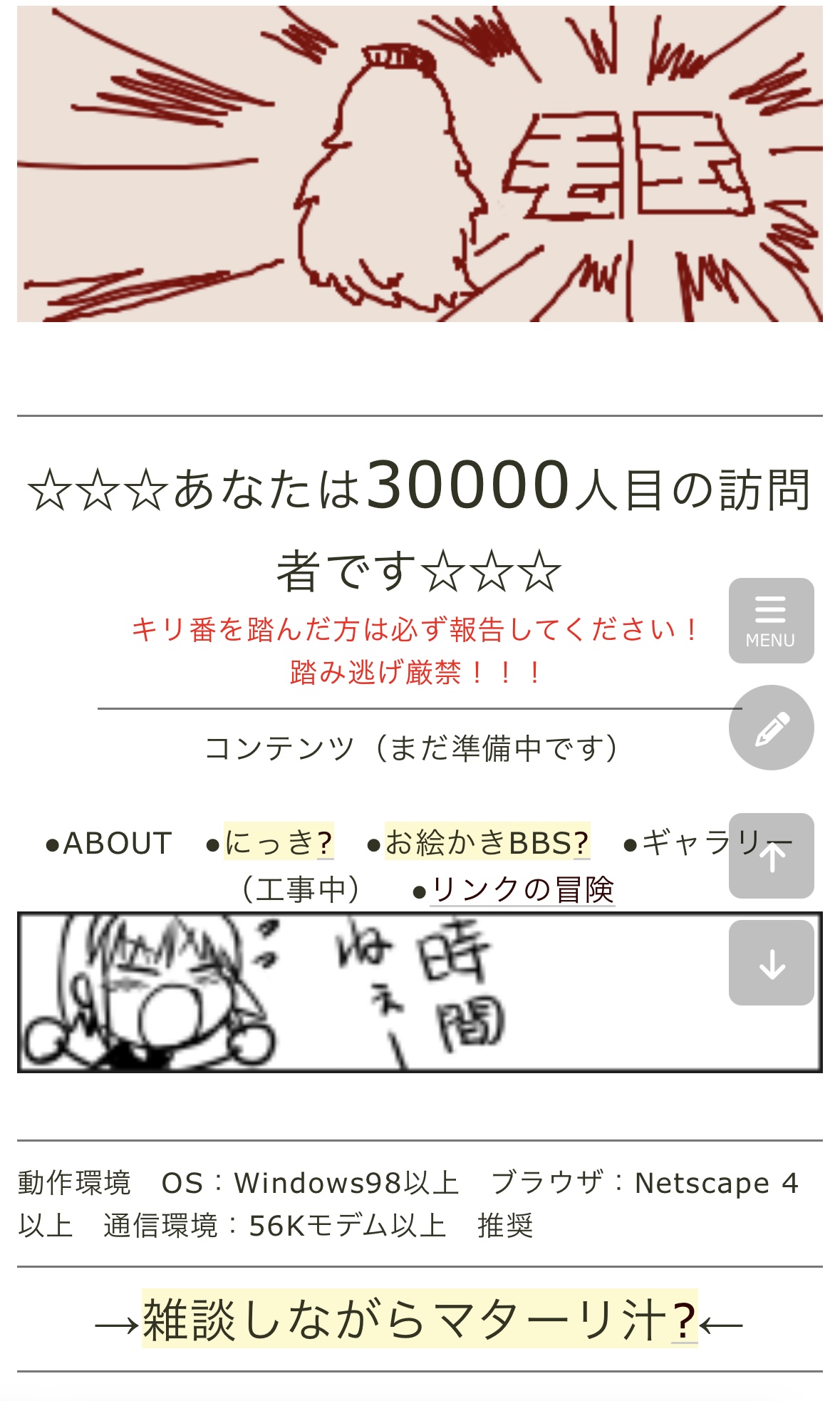The width and height of the screenshot is (840, 1401).
Task: Jump to page top with up arrow
Action: pos(771,856)
